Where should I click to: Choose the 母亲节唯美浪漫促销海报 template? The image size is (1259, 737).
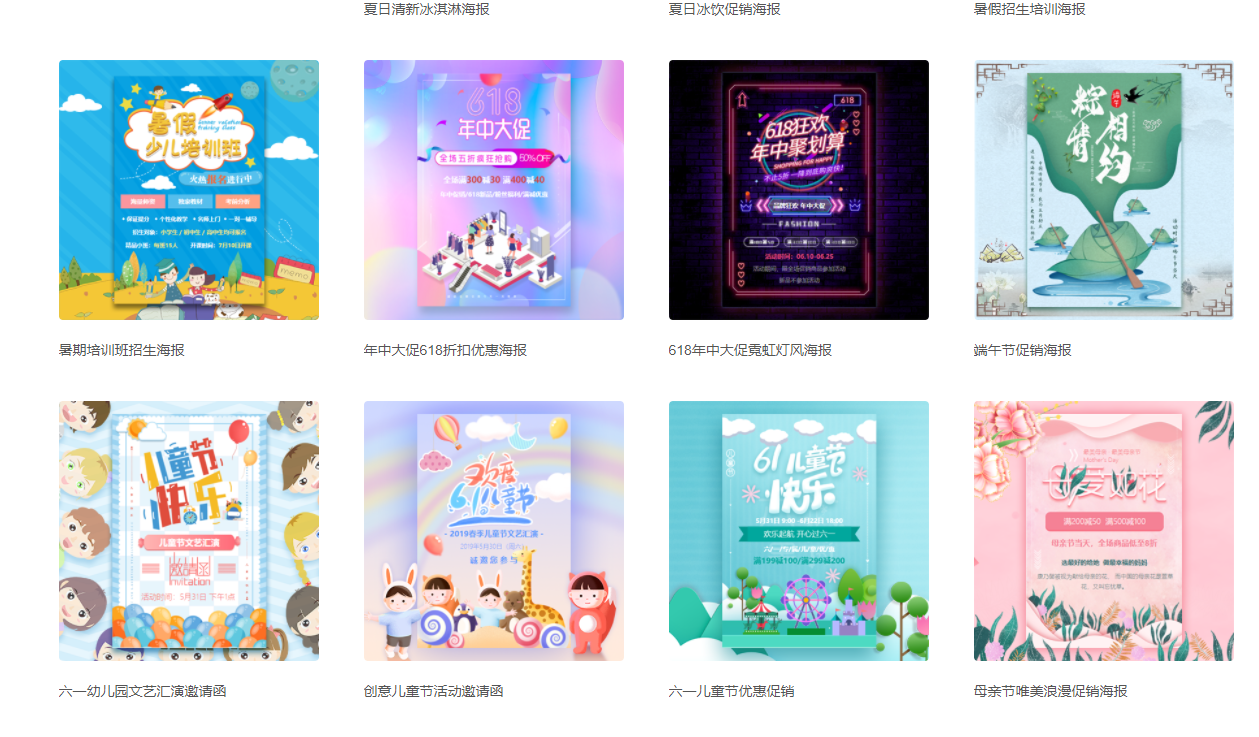(1103, 531)
